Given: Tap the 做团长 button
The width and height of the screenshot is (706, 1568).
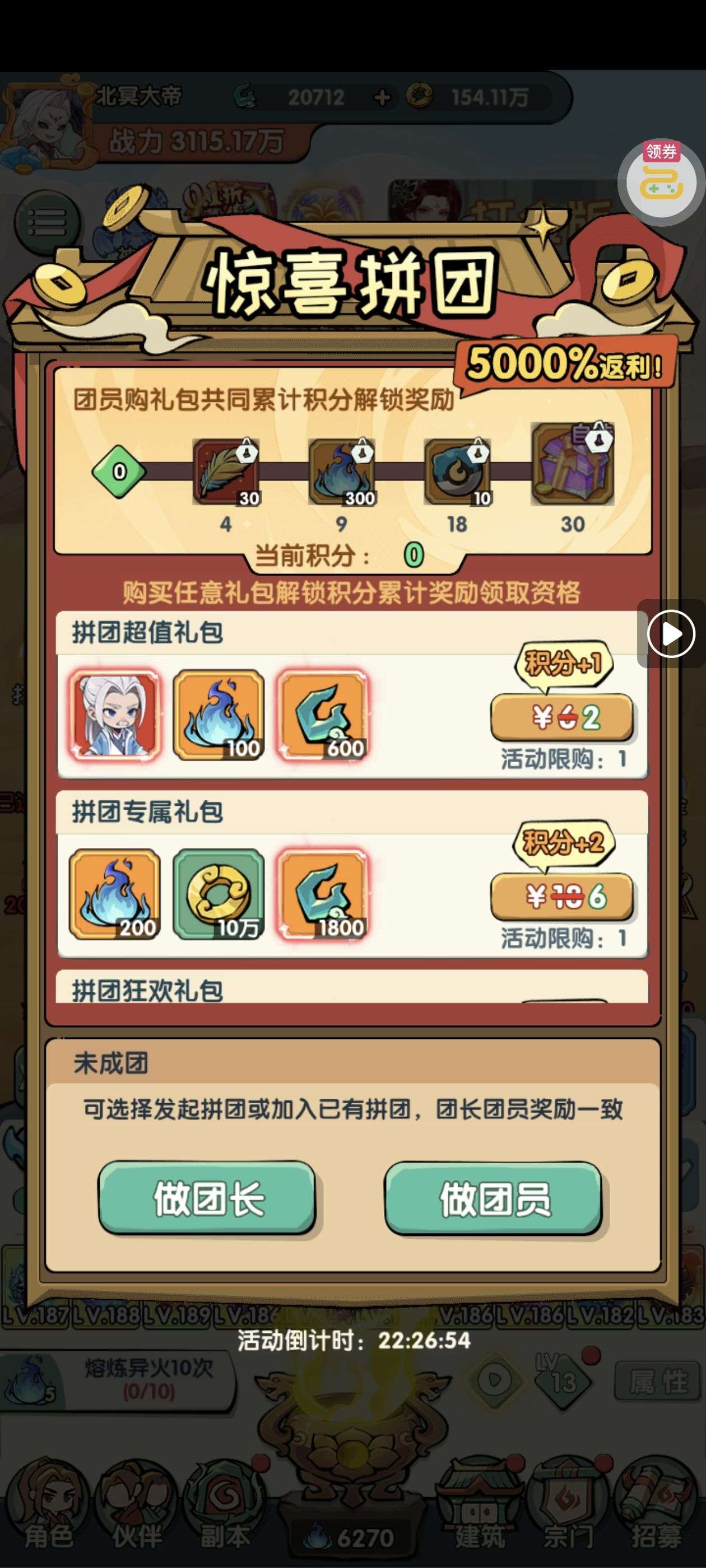Looking at the screenshot, I should 207,1198.
